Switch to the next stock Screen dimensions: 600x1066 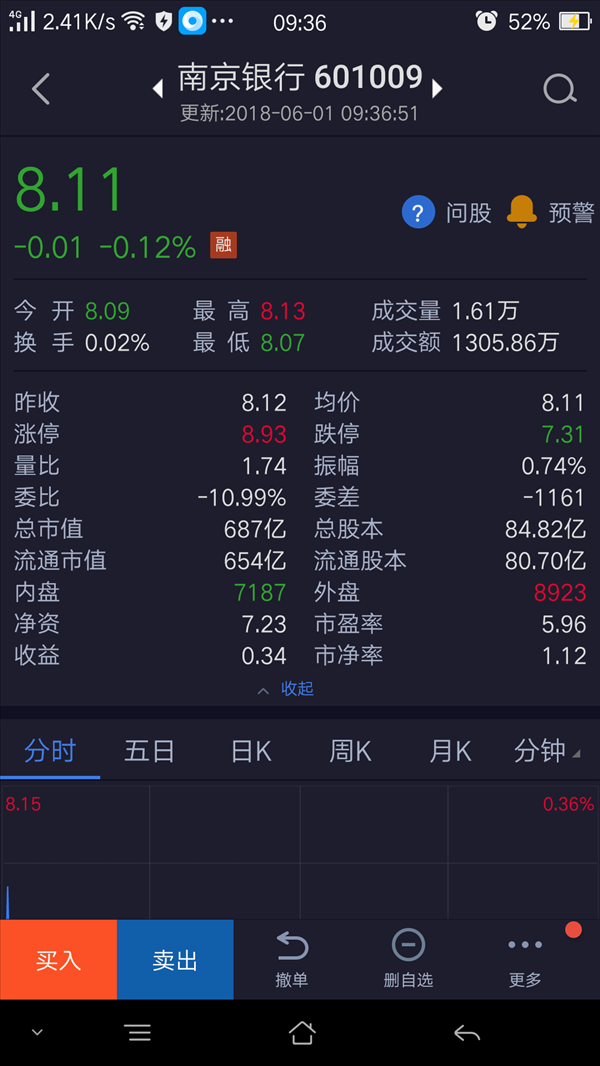[x=437, y=89]
